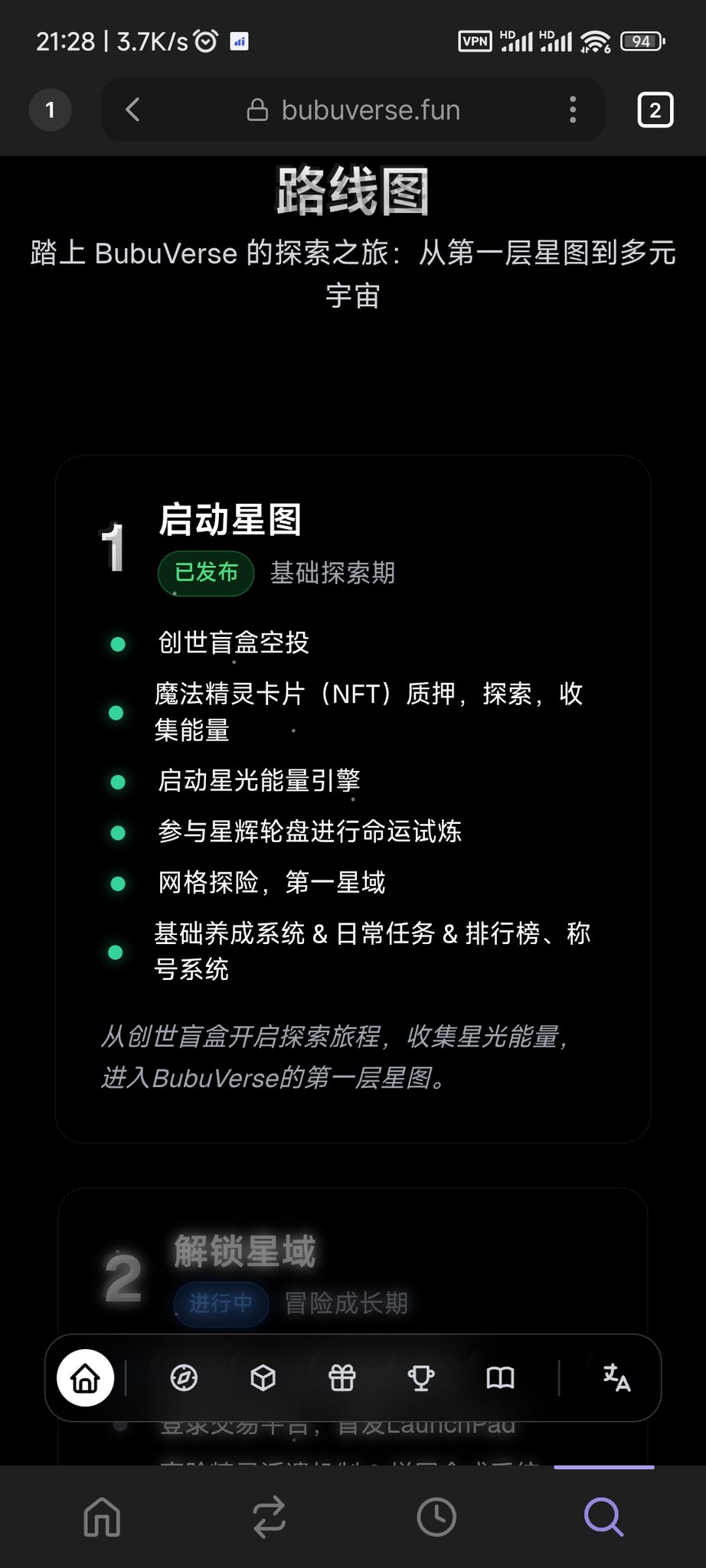Select the magnifier search tab
Screen dimensions: 706x1568
(x=604, y=1517)
